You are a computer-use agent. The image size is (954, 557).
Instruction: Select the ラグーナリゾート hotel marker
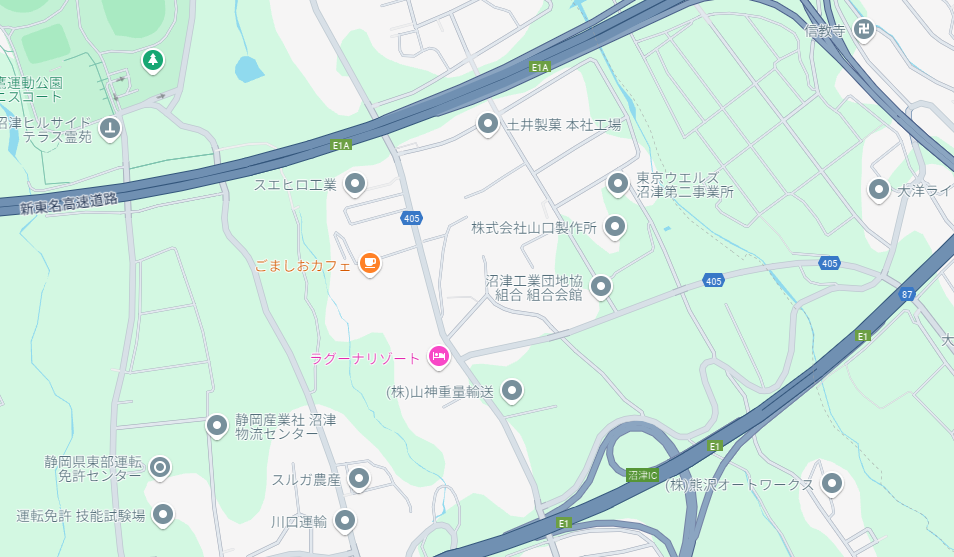pyautogui.click(x=438, y=355)
